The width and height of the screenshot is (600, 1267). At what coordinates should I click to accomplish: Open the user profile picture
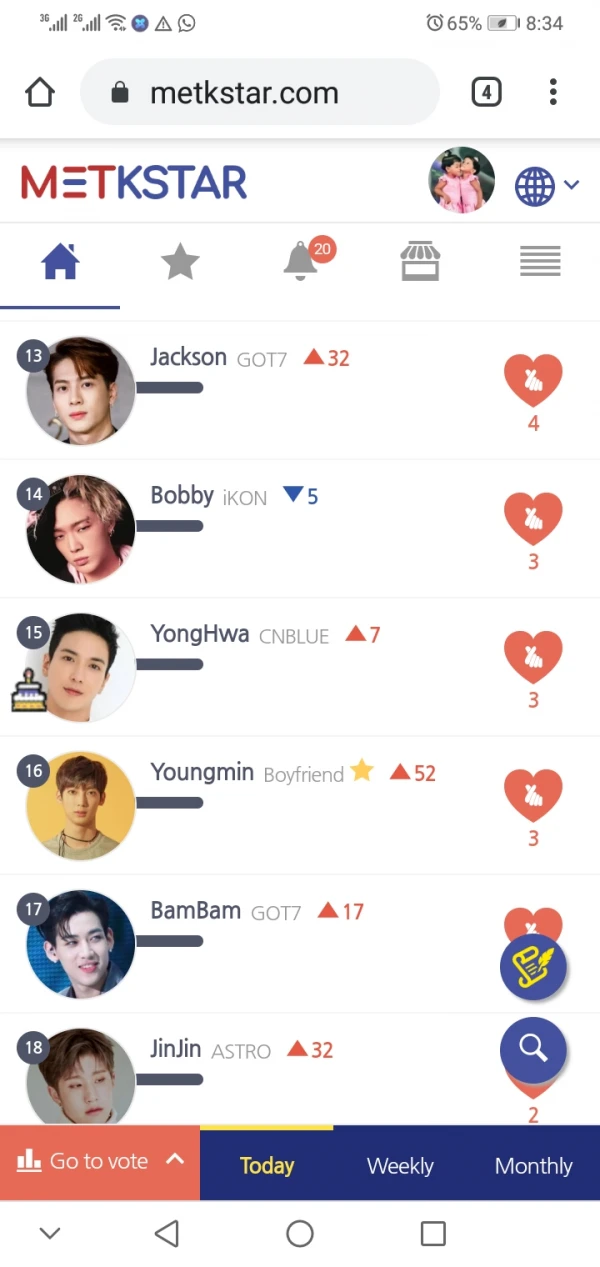[462, 181]
